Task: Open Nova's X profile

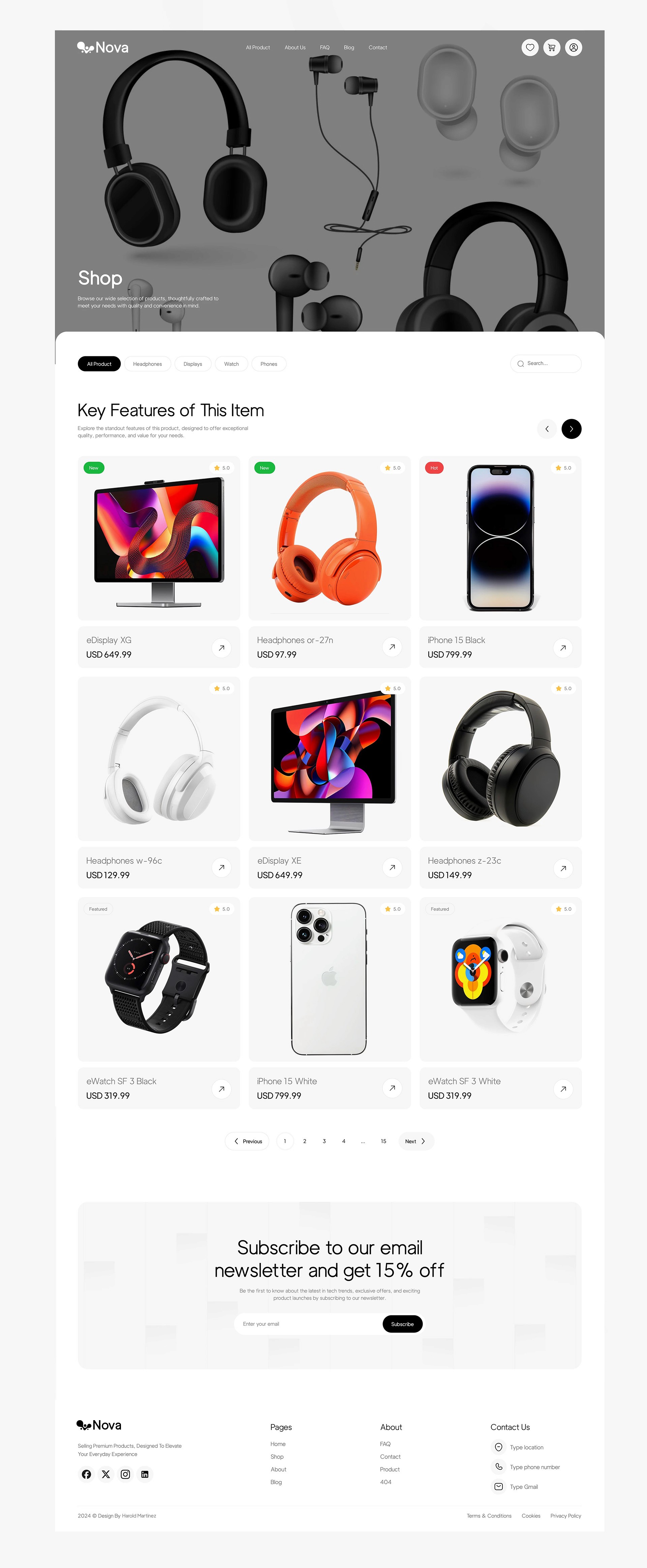Action: point(105,1474)
